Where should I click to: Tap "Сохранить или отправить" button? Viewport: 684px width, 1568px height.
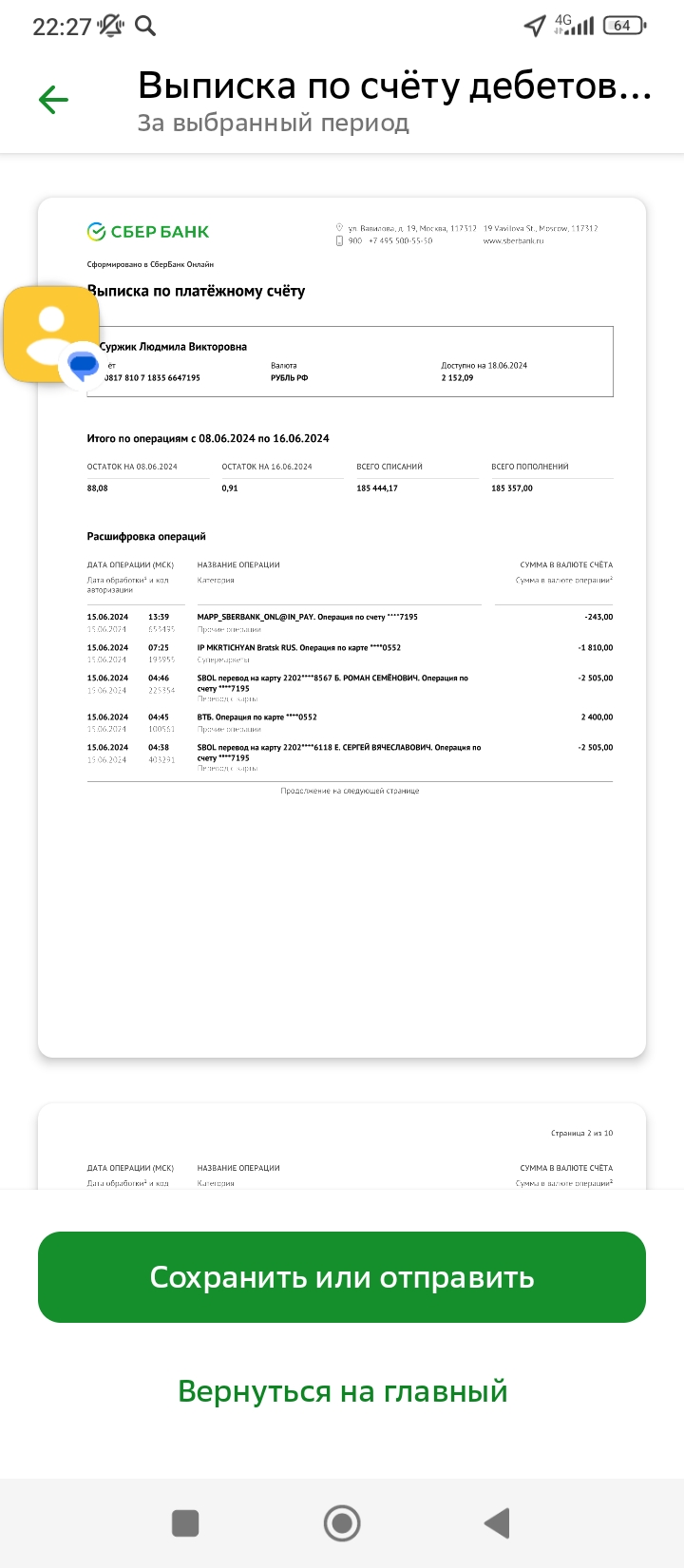342,1276
